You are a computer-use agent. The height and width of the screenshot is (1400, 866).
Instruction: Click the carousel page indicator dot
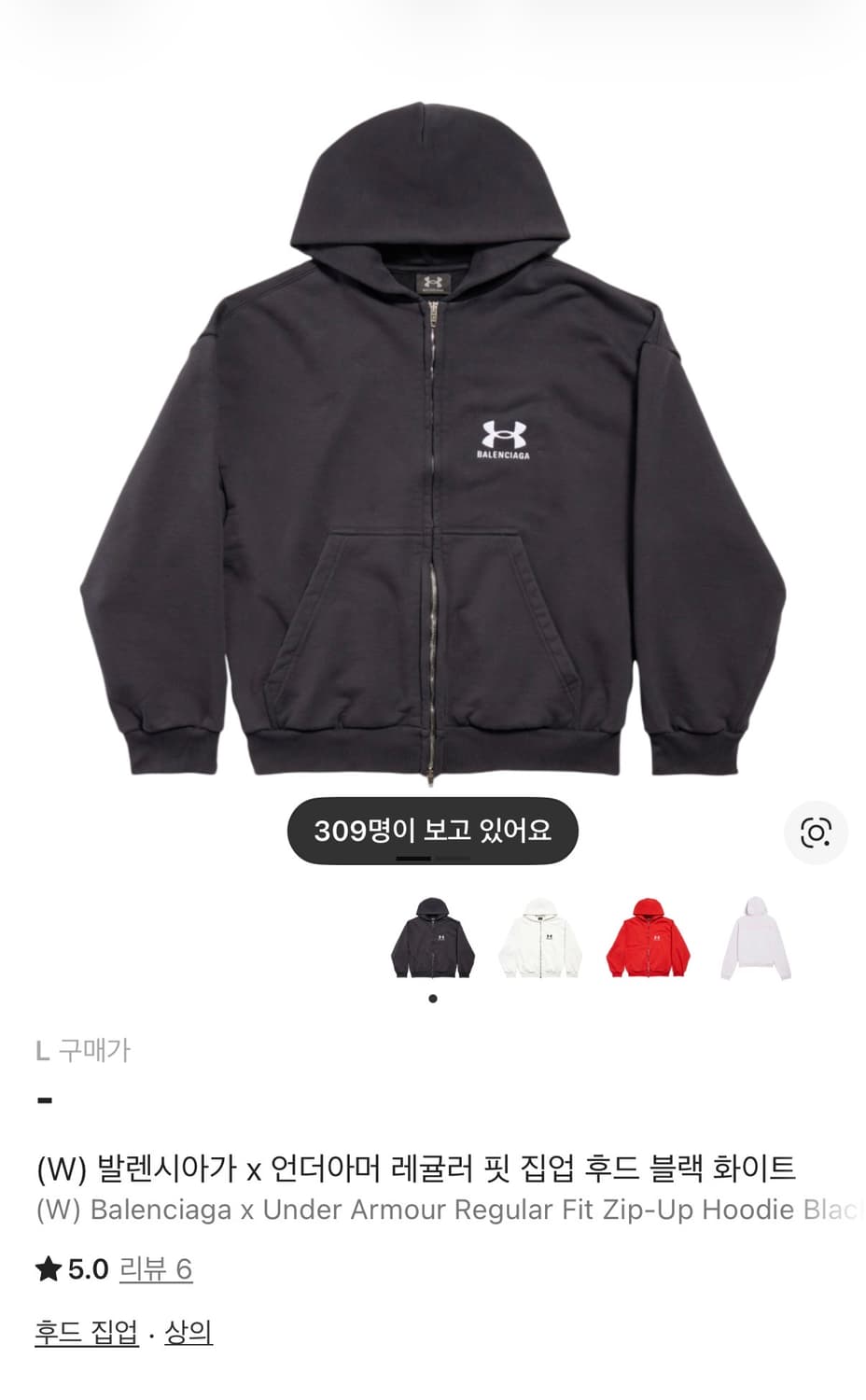[432, 999]
